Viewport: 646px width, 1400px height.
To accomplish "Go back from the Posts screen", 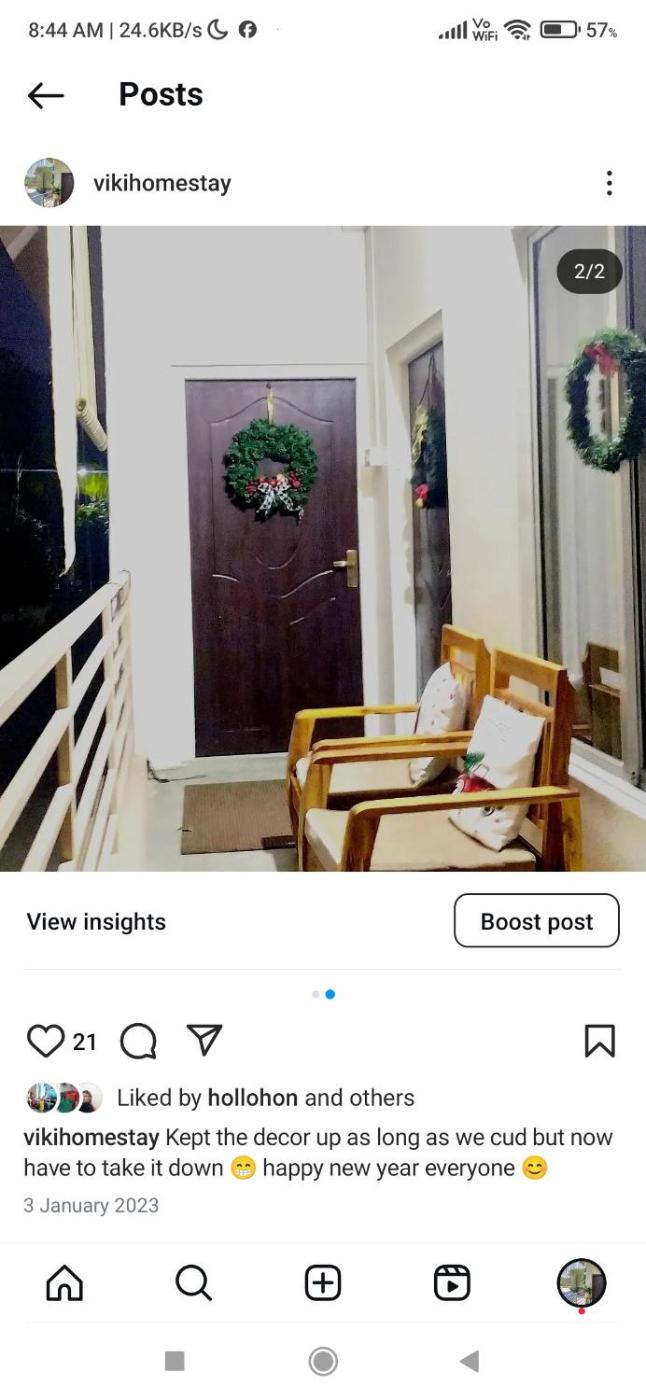I will [45, 95].
